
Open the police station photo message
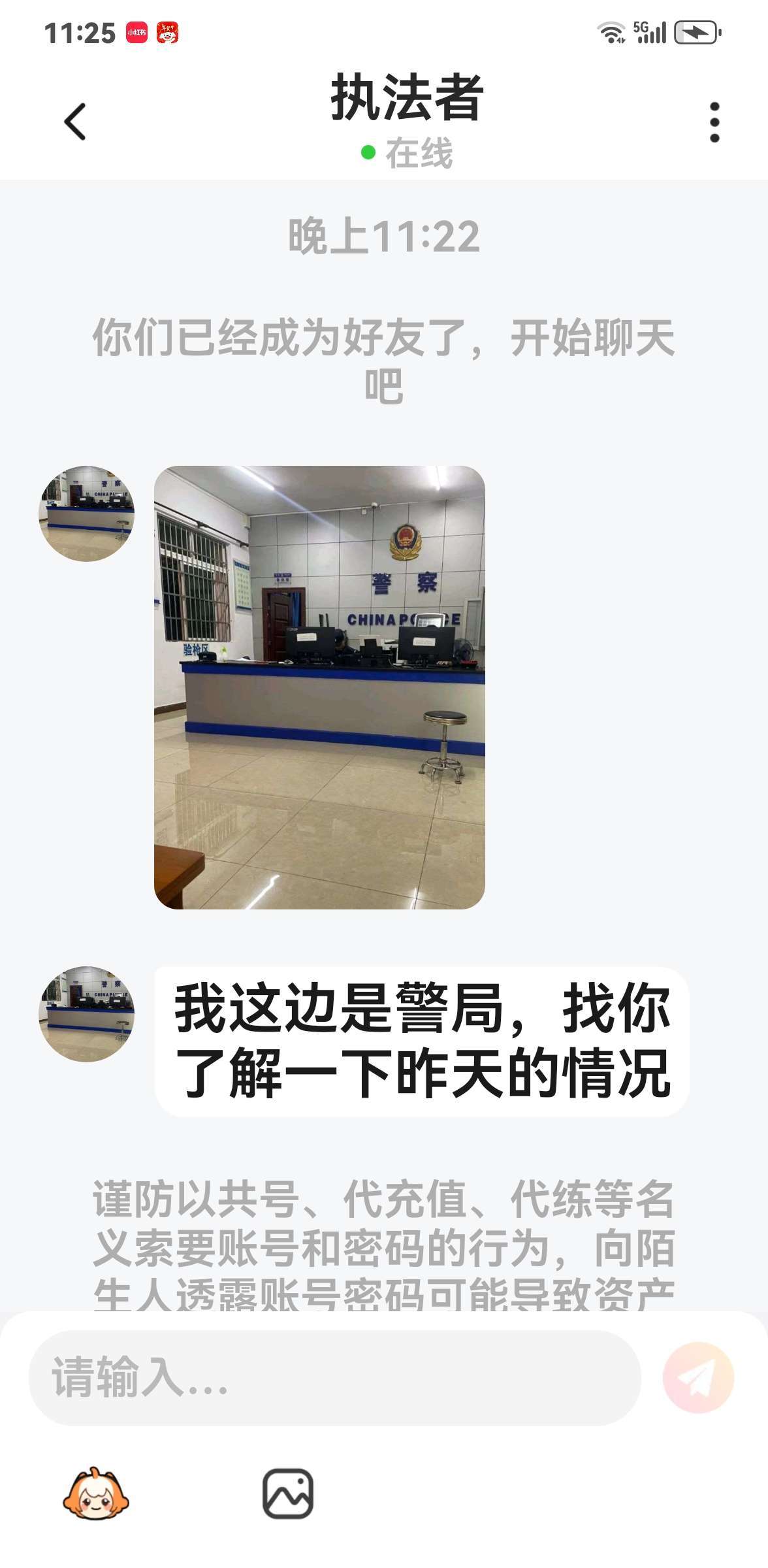pyautogui.click(x=319, y=687)
